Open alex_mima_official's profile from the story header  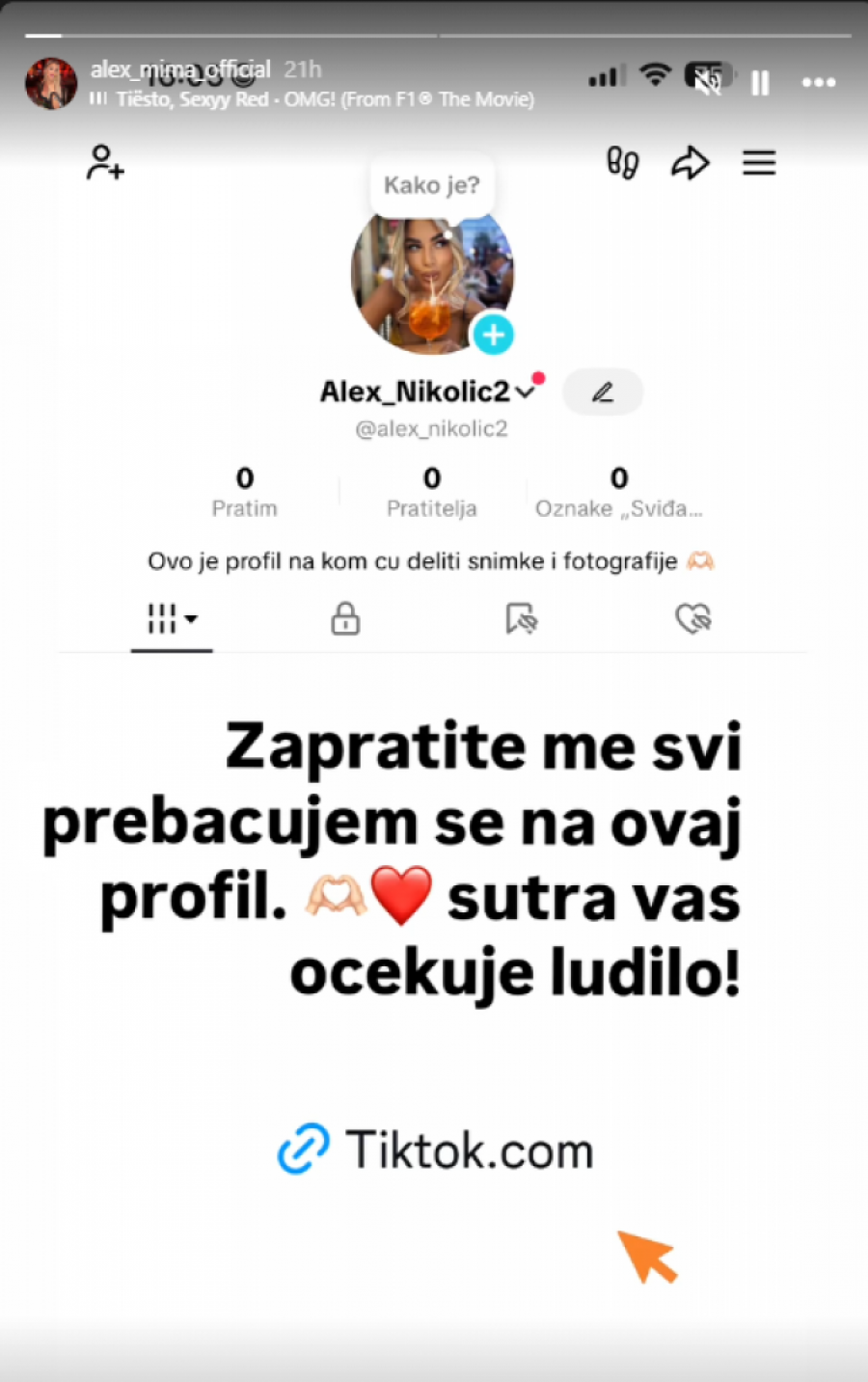[179, 69]
